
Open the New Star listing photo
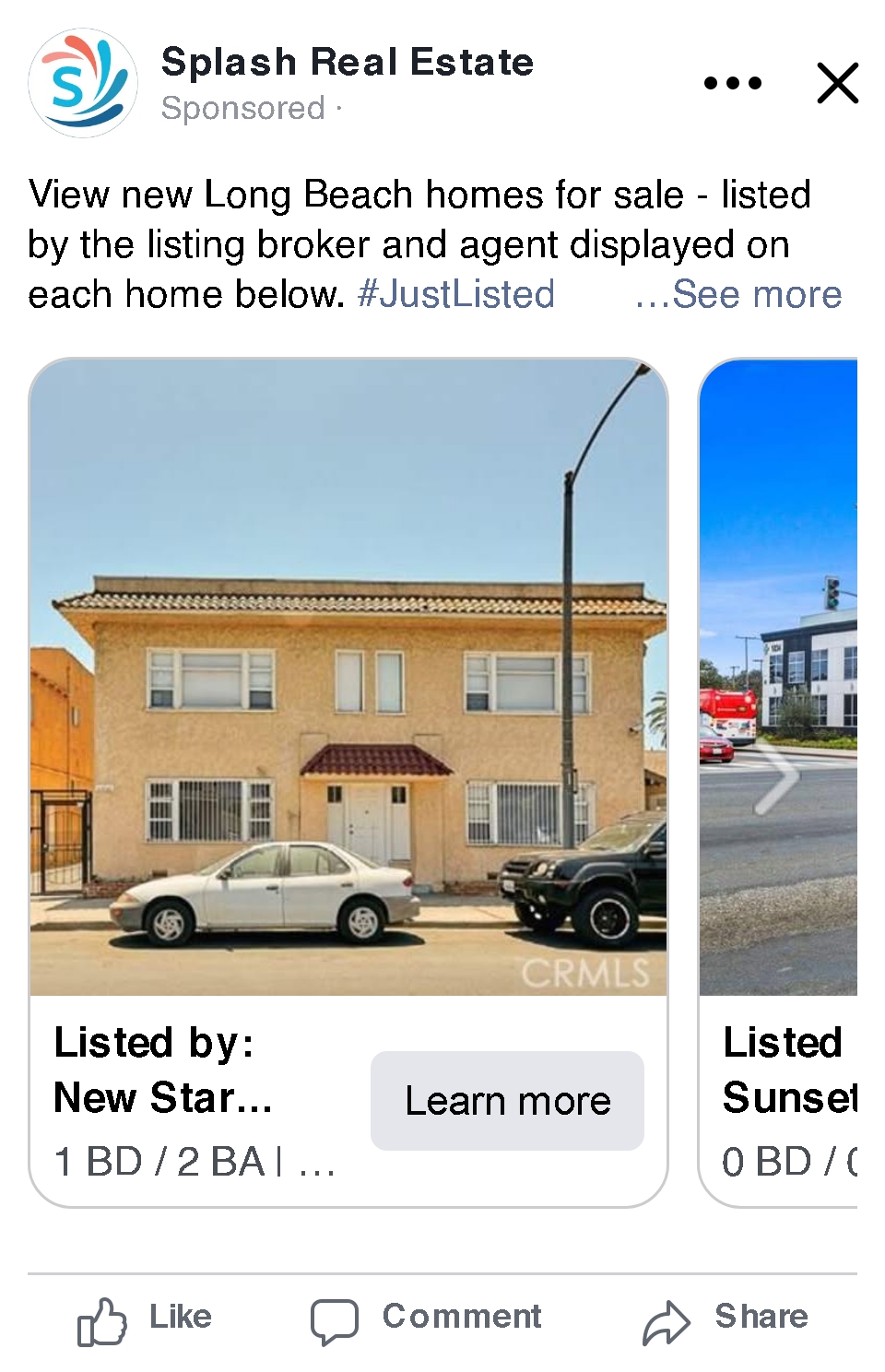point(348,678)
